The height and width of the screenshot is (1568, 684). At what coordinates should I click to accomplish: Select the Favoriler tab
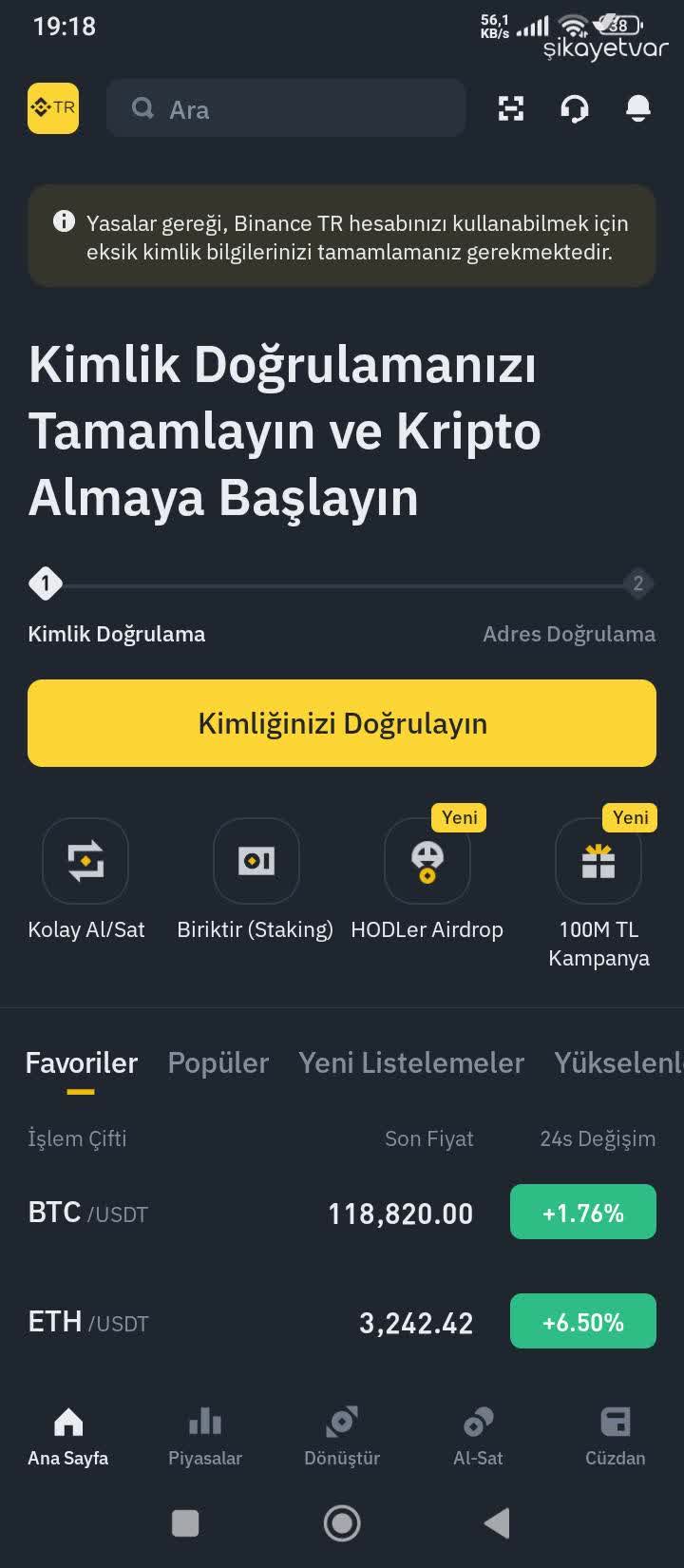tap(82, 1062)
